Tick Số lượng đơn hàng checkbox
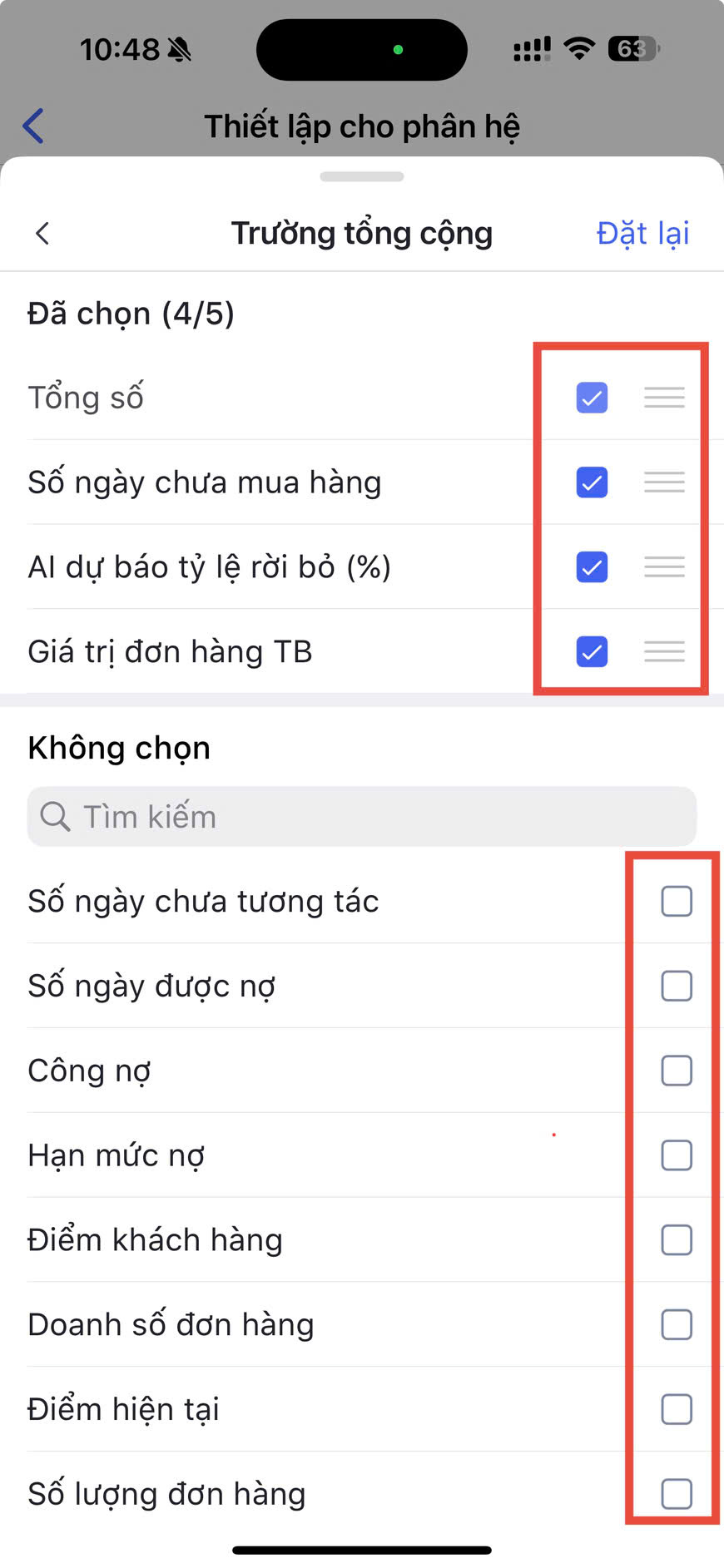This screenshot has height=1568, width=724. pos(676,1494)
